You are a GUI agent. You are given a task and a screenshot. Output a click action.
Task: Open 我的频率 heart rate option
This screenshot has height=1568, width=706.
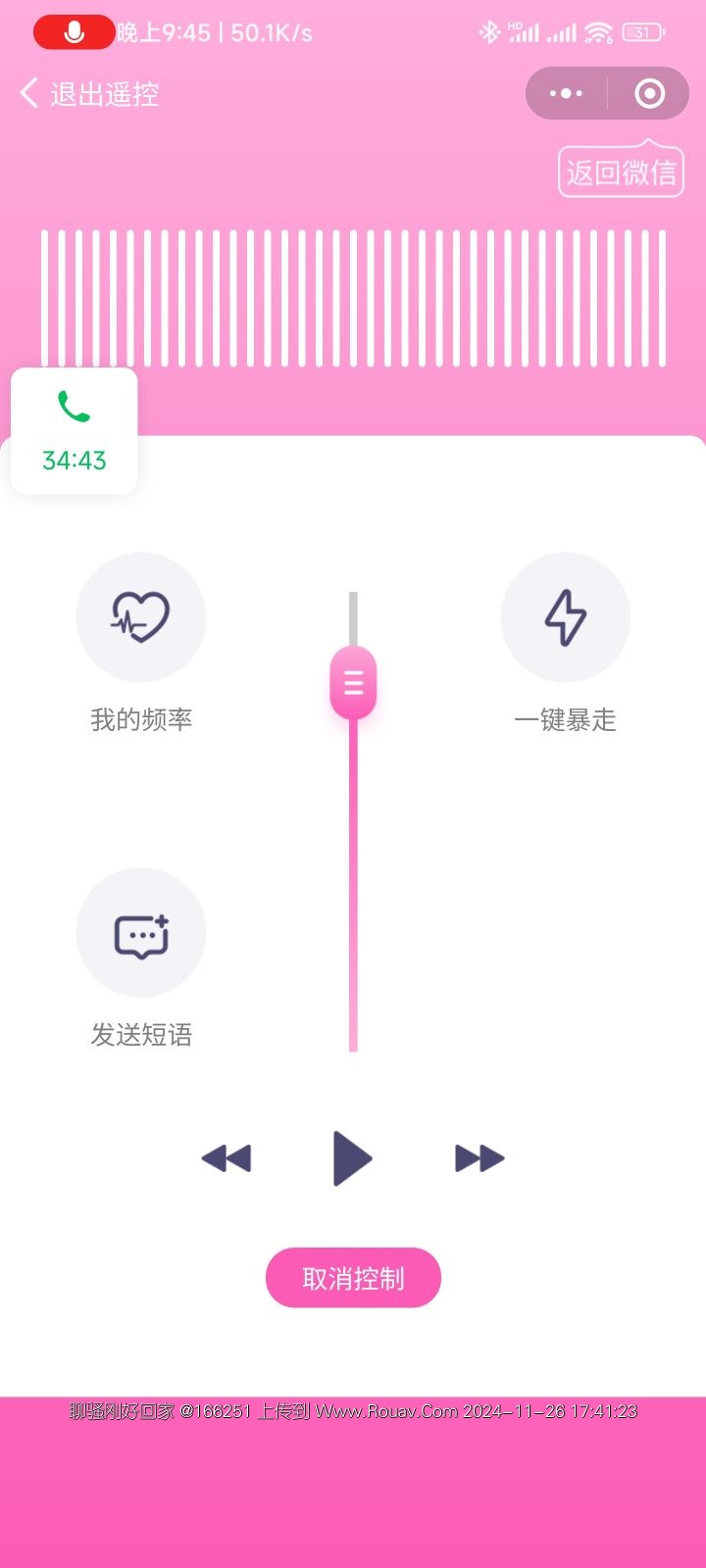point(141,617)
